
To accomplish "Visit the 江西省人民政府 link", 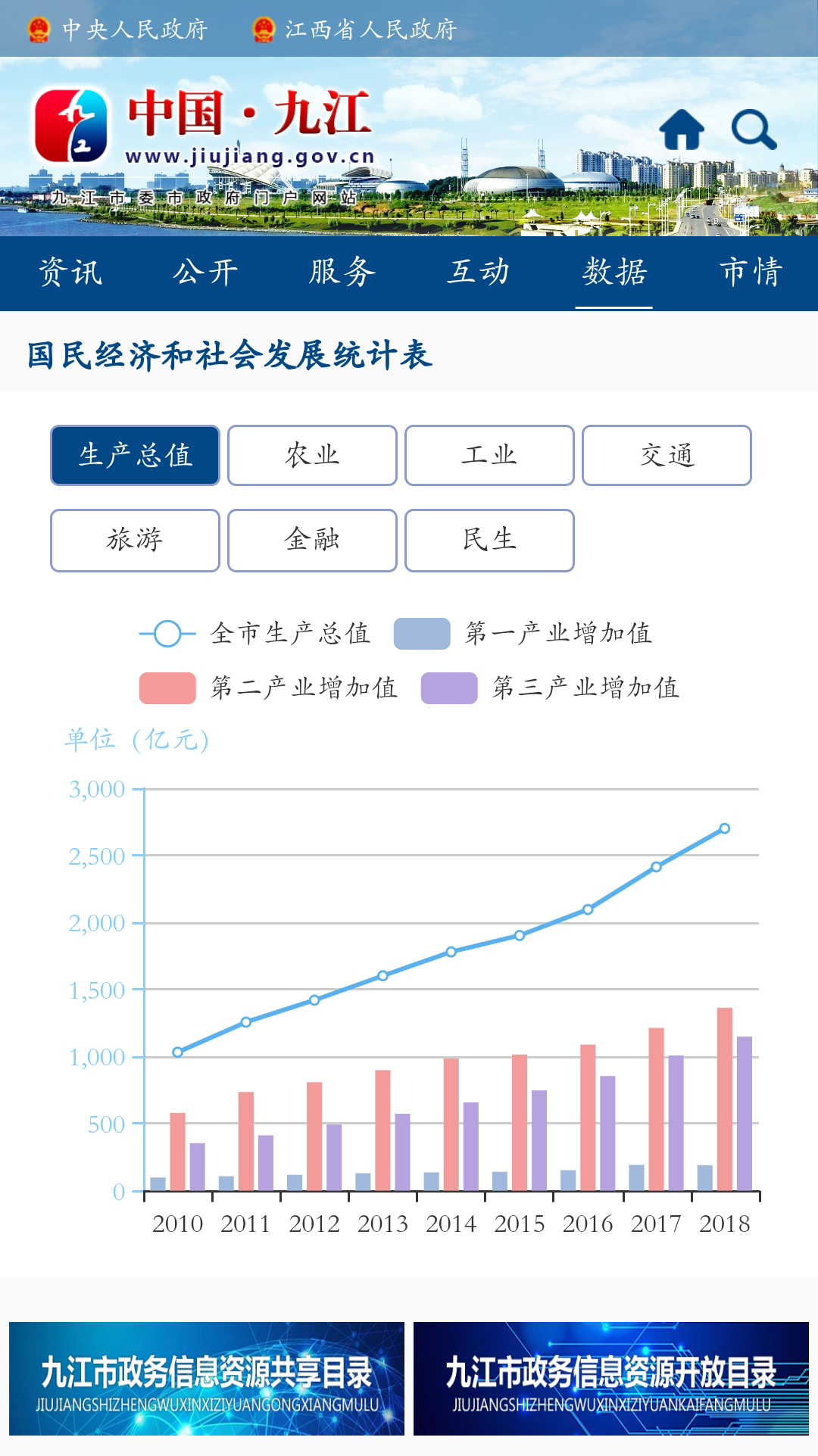I will pyautogui.click(x=354, y=30).
